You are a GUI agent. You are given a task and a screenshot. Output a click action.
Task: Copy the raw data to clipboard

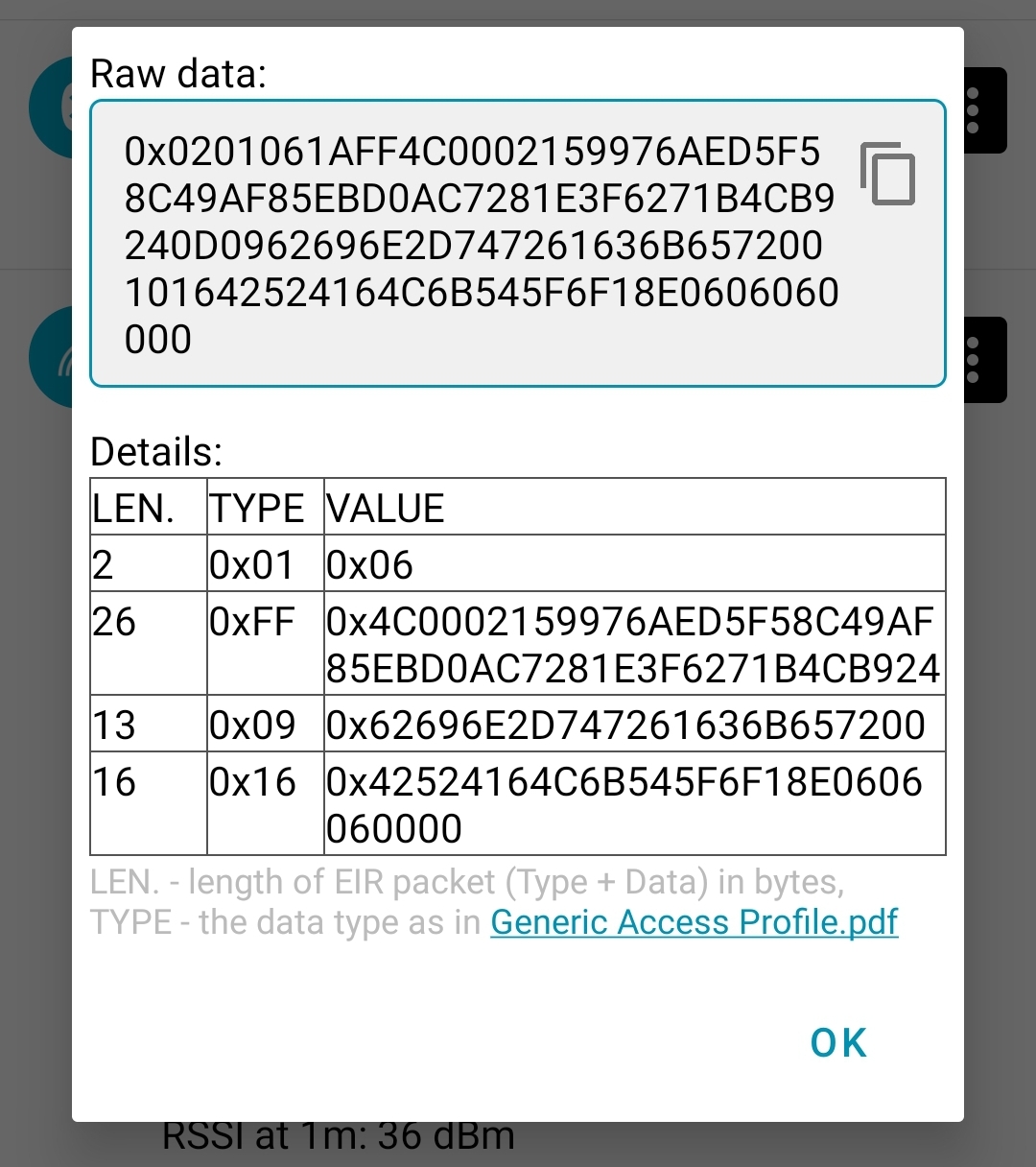[x=887, y=174]
